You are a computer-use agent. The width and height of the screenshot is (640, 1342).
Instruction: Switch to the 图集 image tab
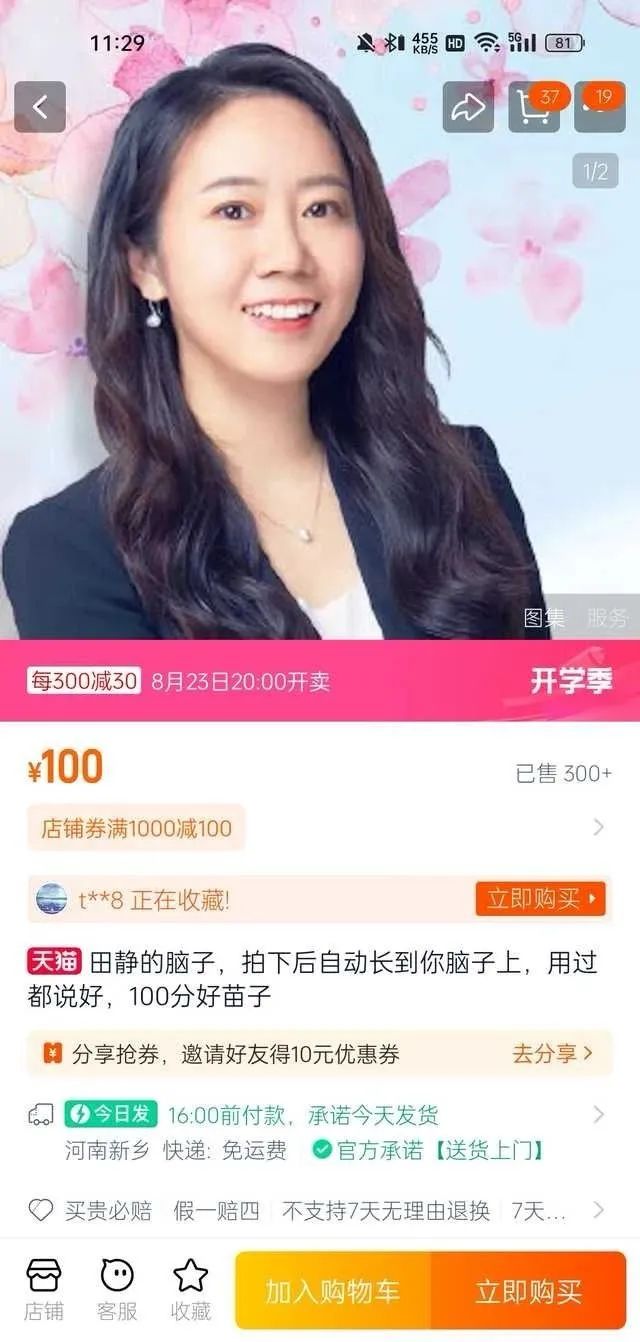pos(544,618)
